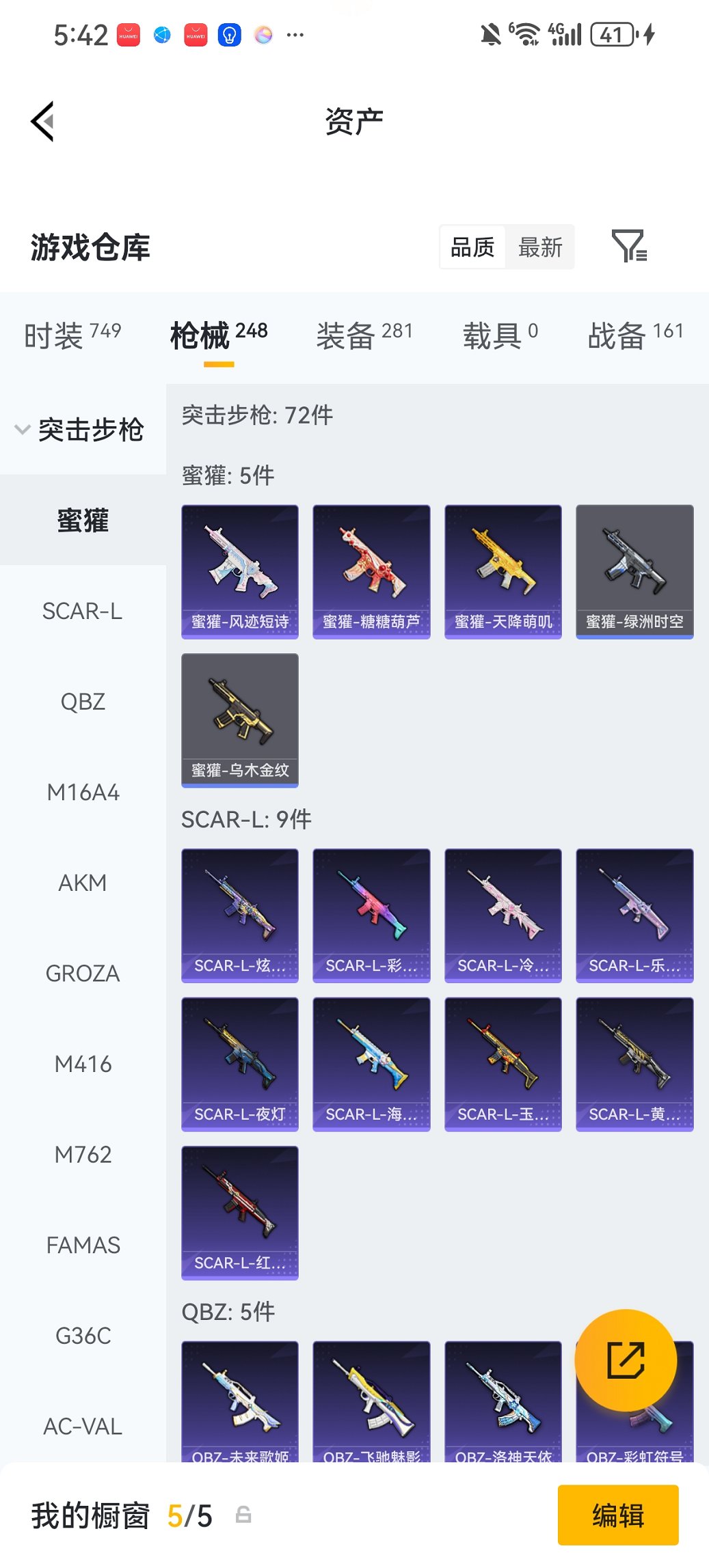
Task: Select SCAR-L in the weapon sidebar
Action: pyautogui.click(x=82, y=611)
